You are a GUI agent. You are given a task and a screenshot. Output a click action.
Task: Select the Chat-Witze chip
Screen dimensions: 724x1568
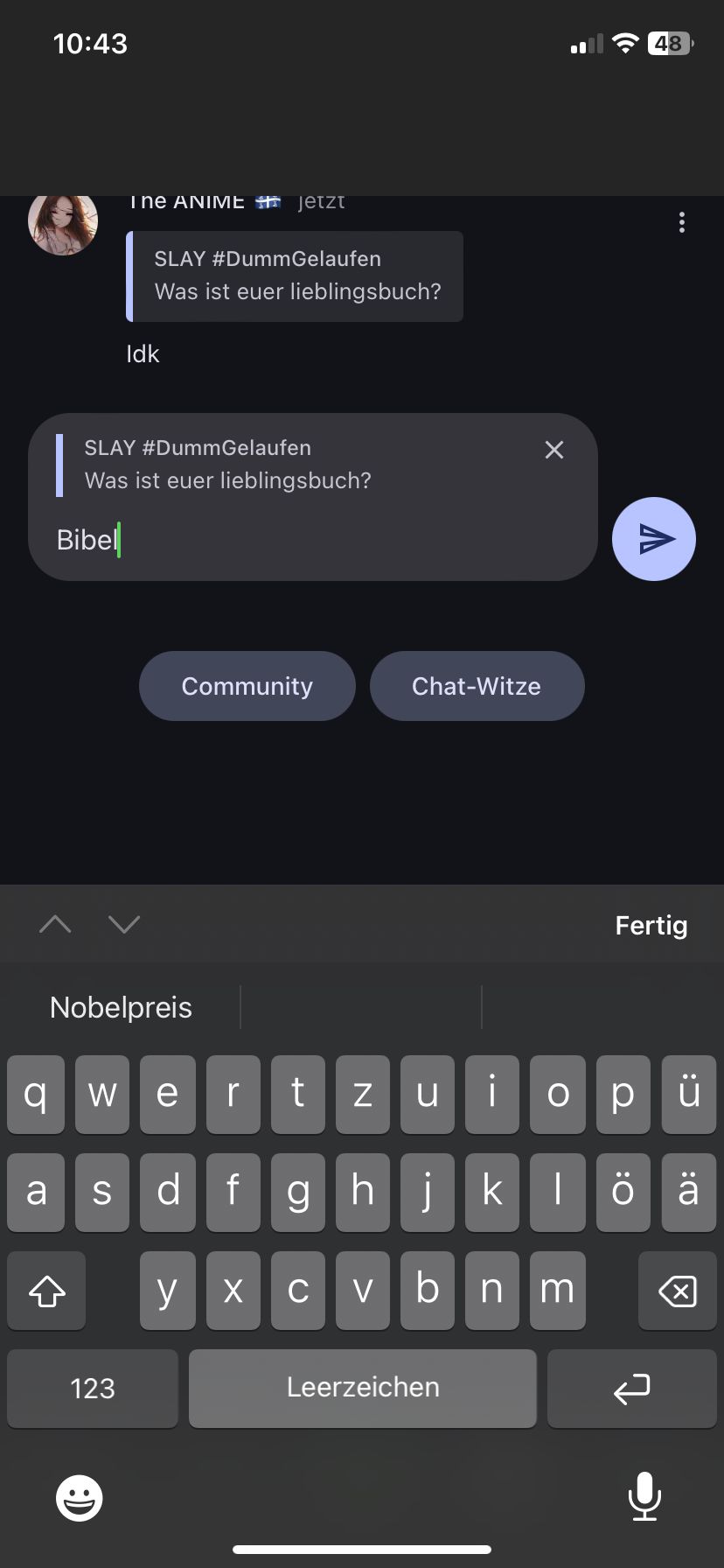click(x=477, y=686)
